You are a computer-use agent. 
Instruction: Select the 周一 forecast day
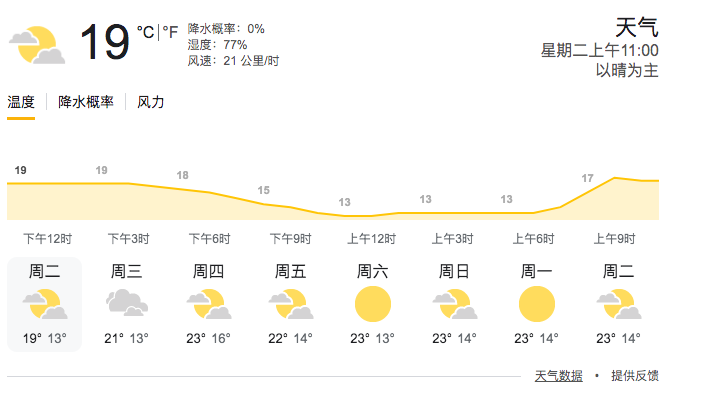(536, 304)
